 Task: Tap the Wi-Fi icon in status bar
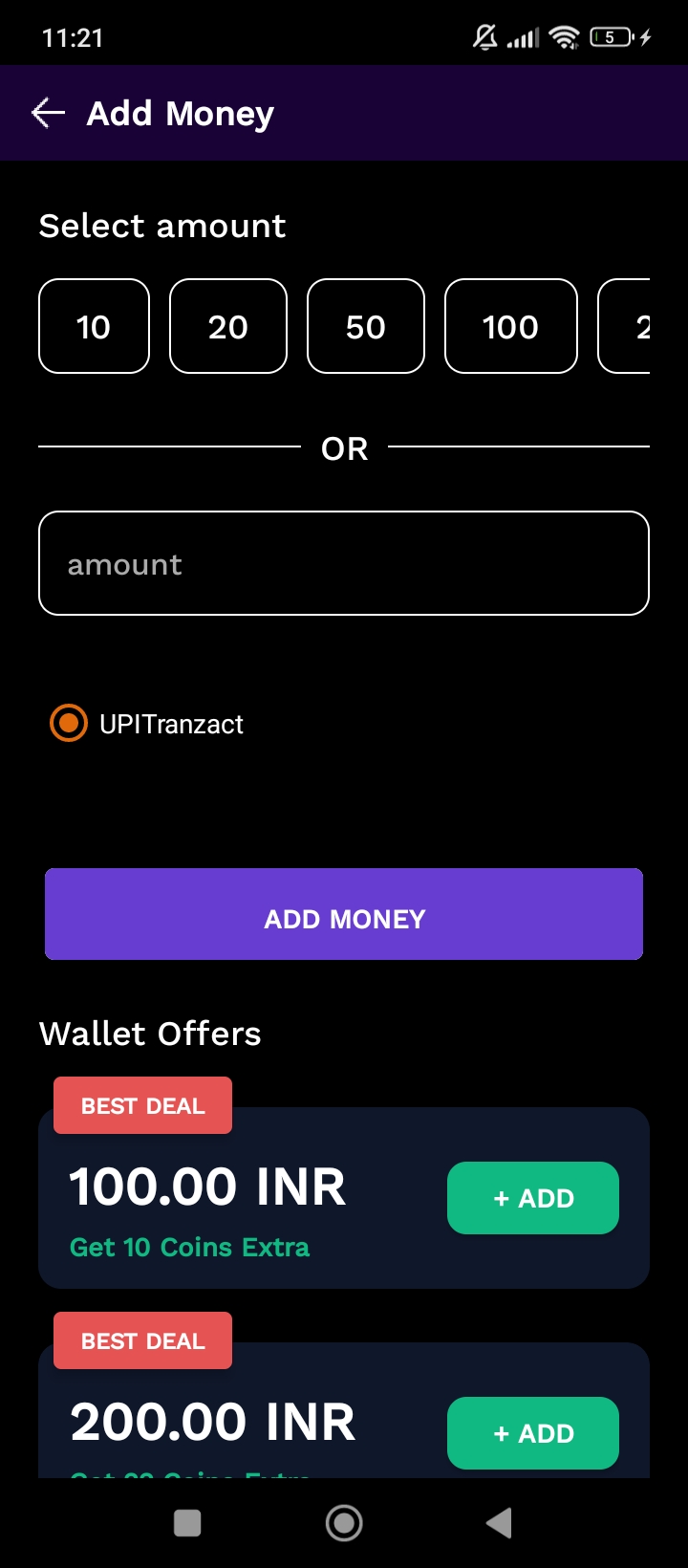coord(564,36)
